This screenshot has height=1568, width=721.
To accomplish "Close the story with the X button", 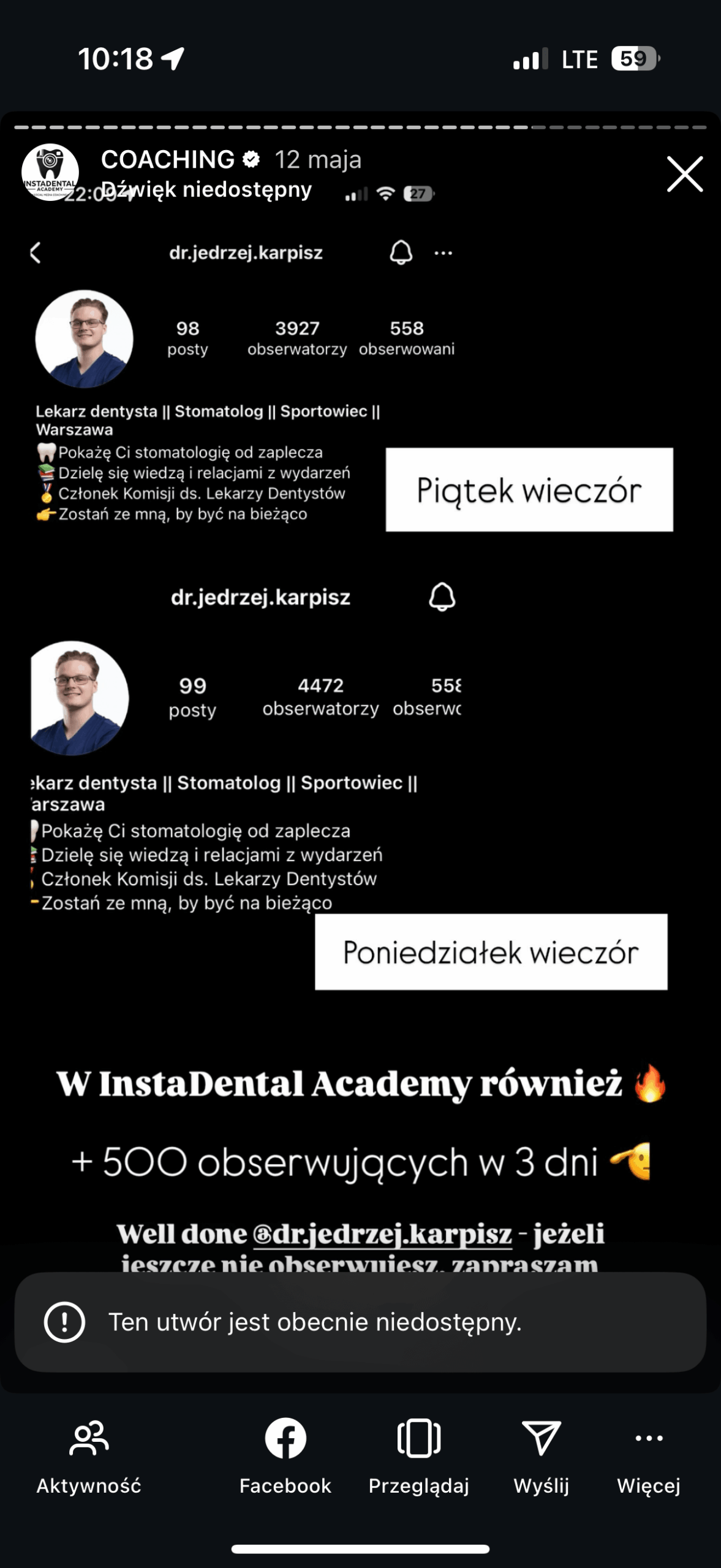I will [684, 174].
